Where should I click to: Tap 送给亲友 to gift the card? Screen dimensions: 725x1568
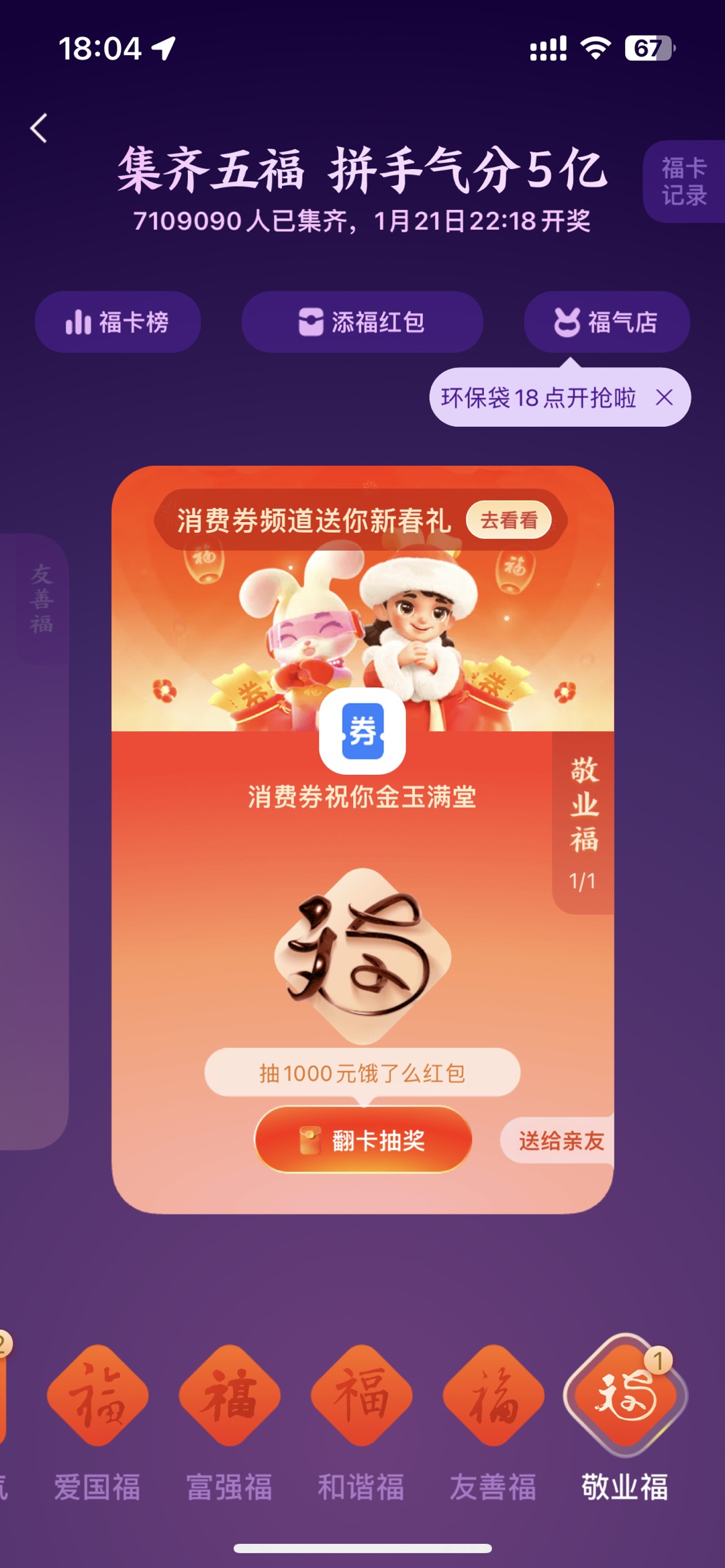[x=559, y=1140]
